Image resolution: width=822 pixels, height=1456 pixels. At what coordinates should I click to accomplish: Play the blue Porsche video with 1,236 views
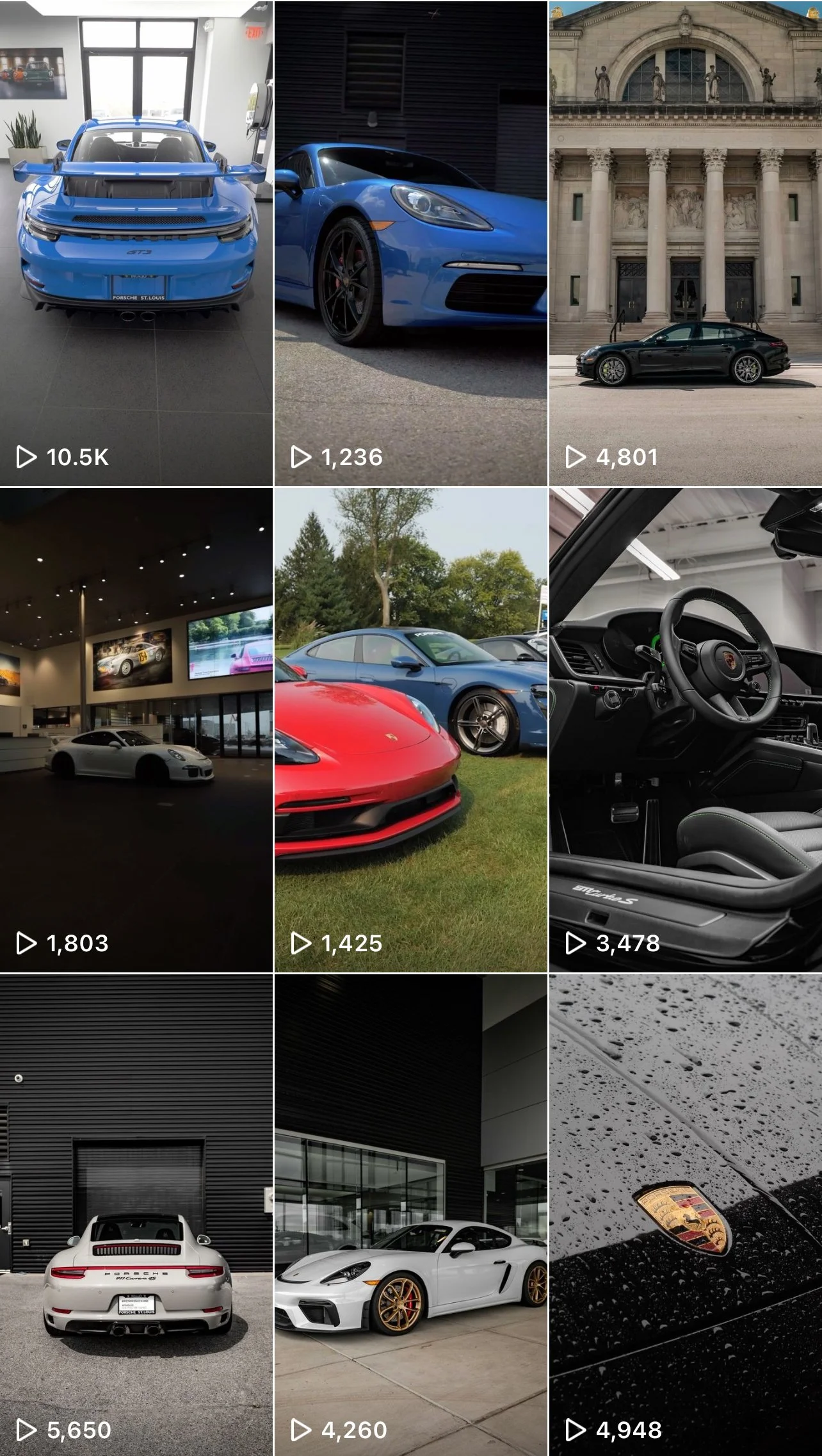coord(410,243)
